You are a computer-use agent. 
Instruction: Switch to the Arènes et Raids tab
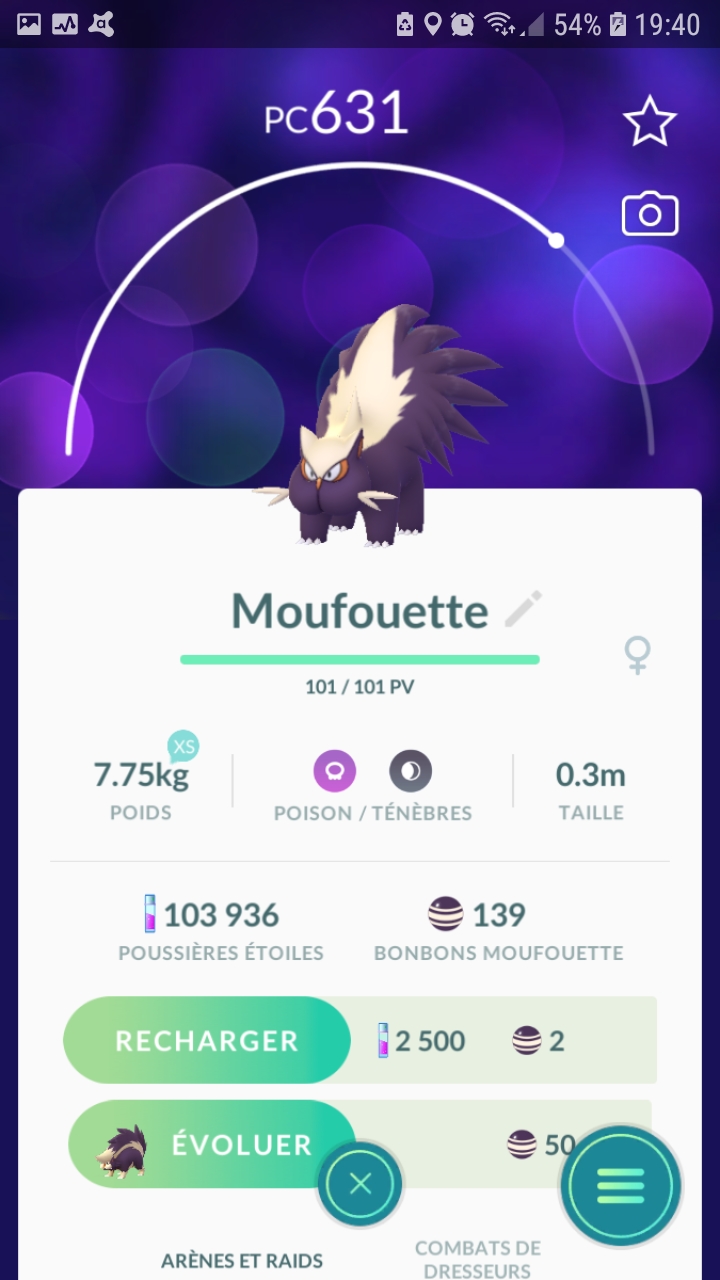point(242,1260)
